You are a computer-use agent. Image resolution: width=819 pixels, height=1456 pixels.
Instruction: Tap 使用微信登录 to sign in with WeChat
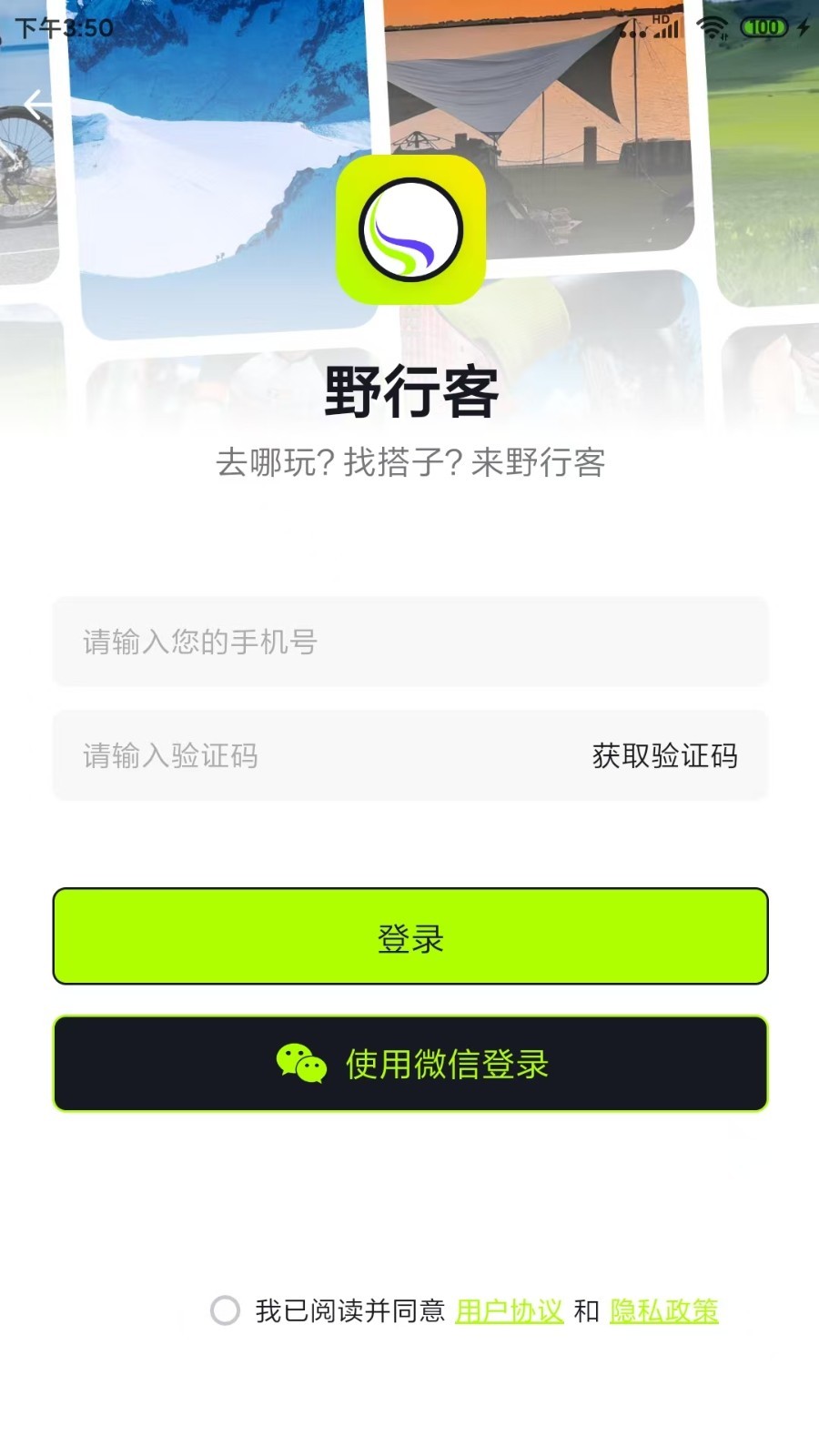click(x=446, y=1065)
